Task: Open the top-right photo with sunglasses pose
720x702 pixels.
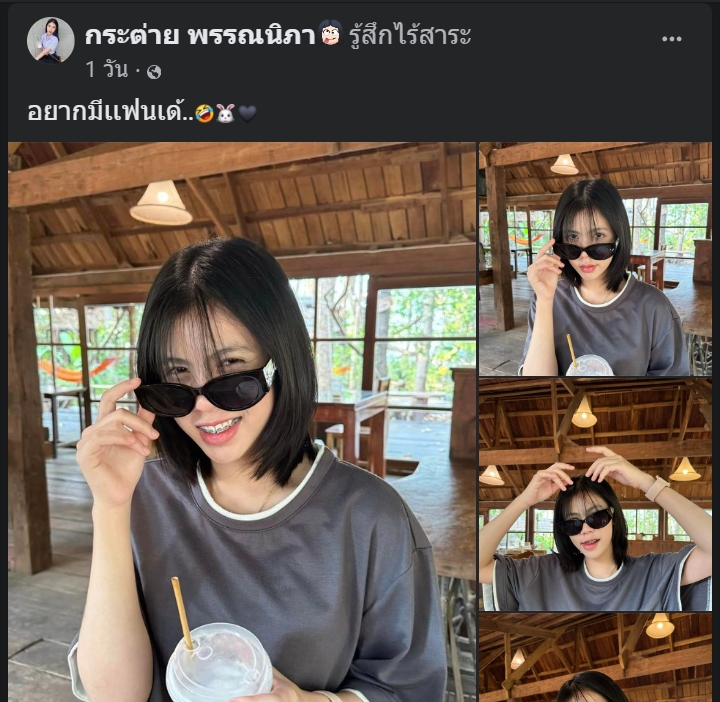Action: tap(595, 258)
